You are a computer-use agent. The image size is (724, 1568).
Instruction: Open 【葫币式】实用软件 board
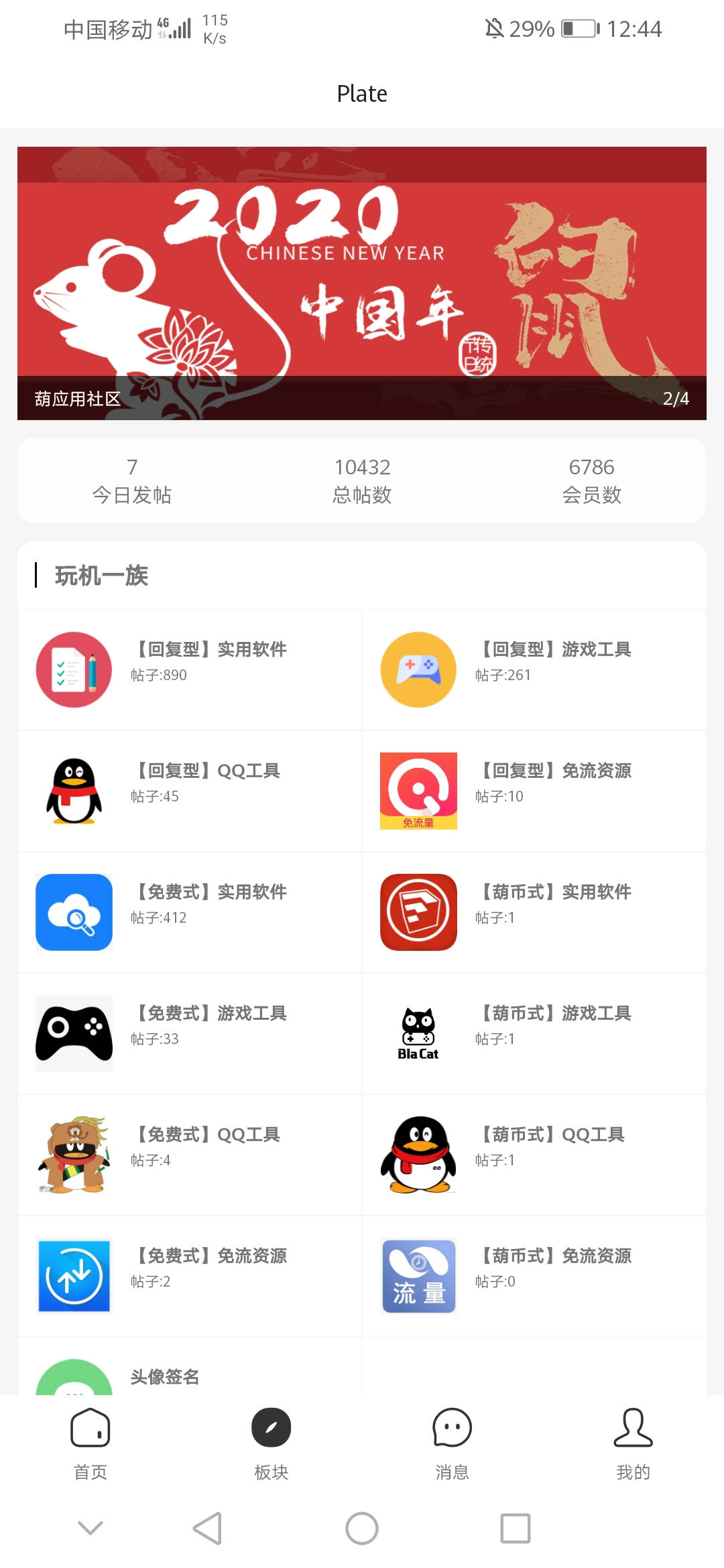click(x=534, y=912)
